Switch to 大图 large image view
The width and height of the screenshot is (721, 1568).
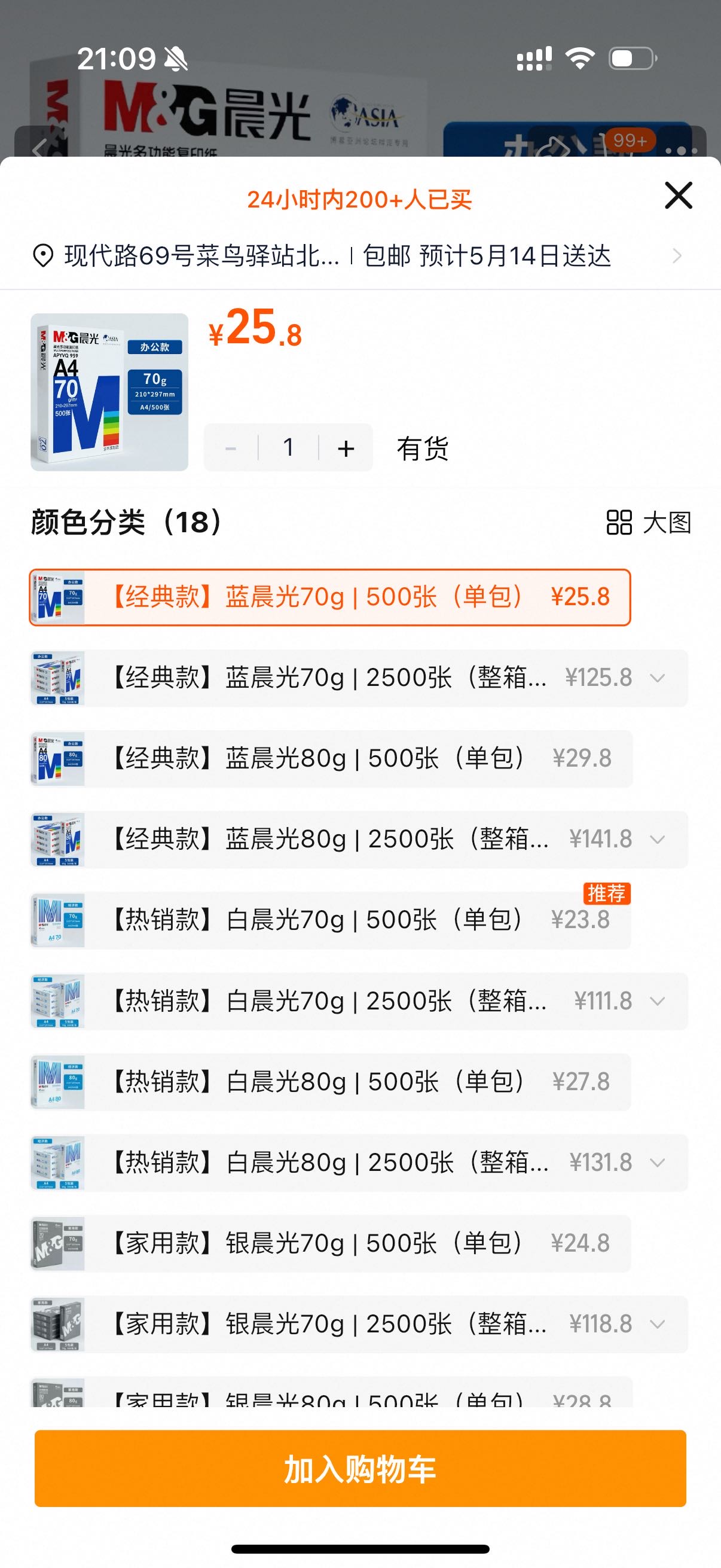[x=649, y=522]
